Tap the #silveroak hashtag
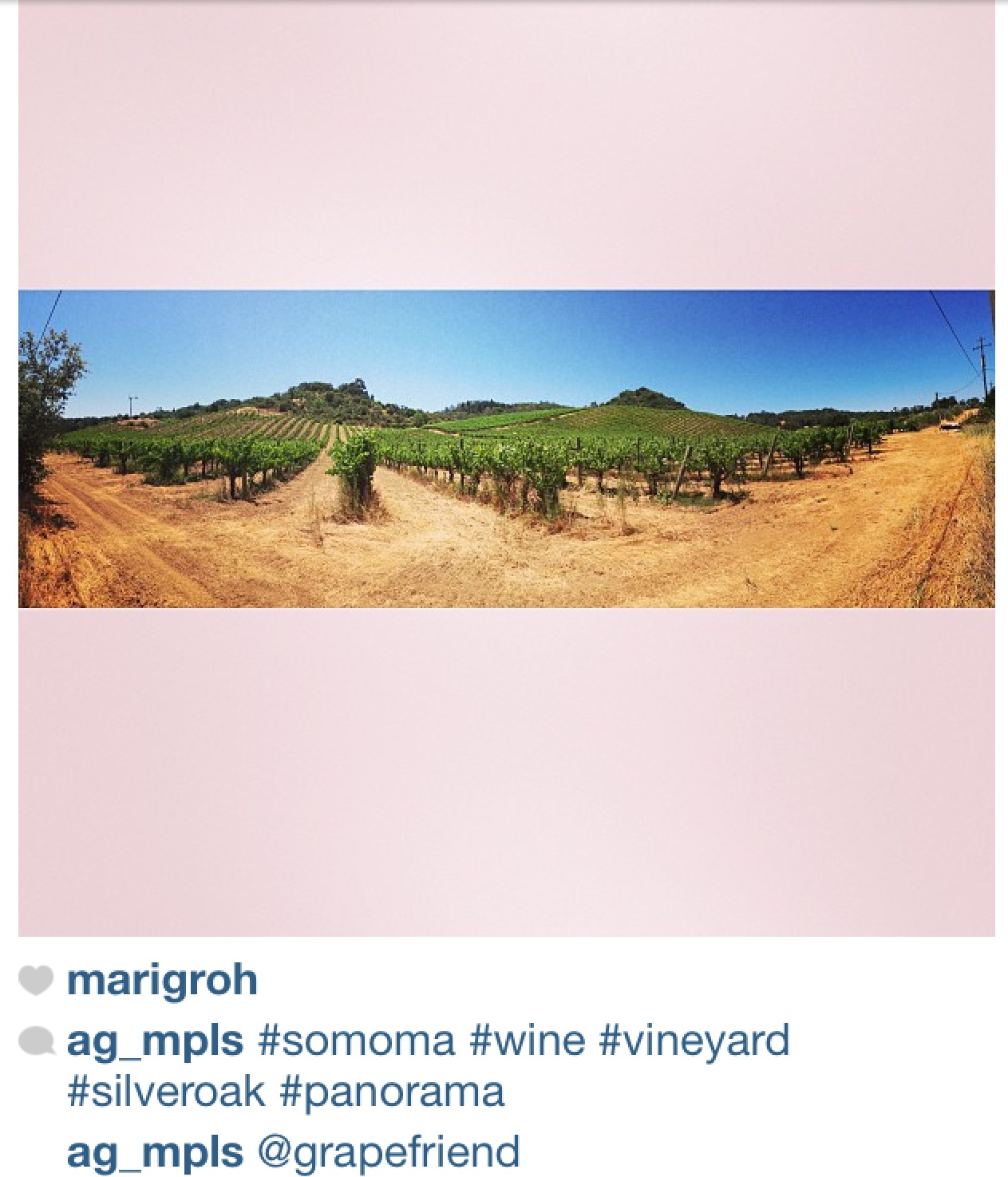The width and height of the screenshot is (1008, 1177). 166,1092
